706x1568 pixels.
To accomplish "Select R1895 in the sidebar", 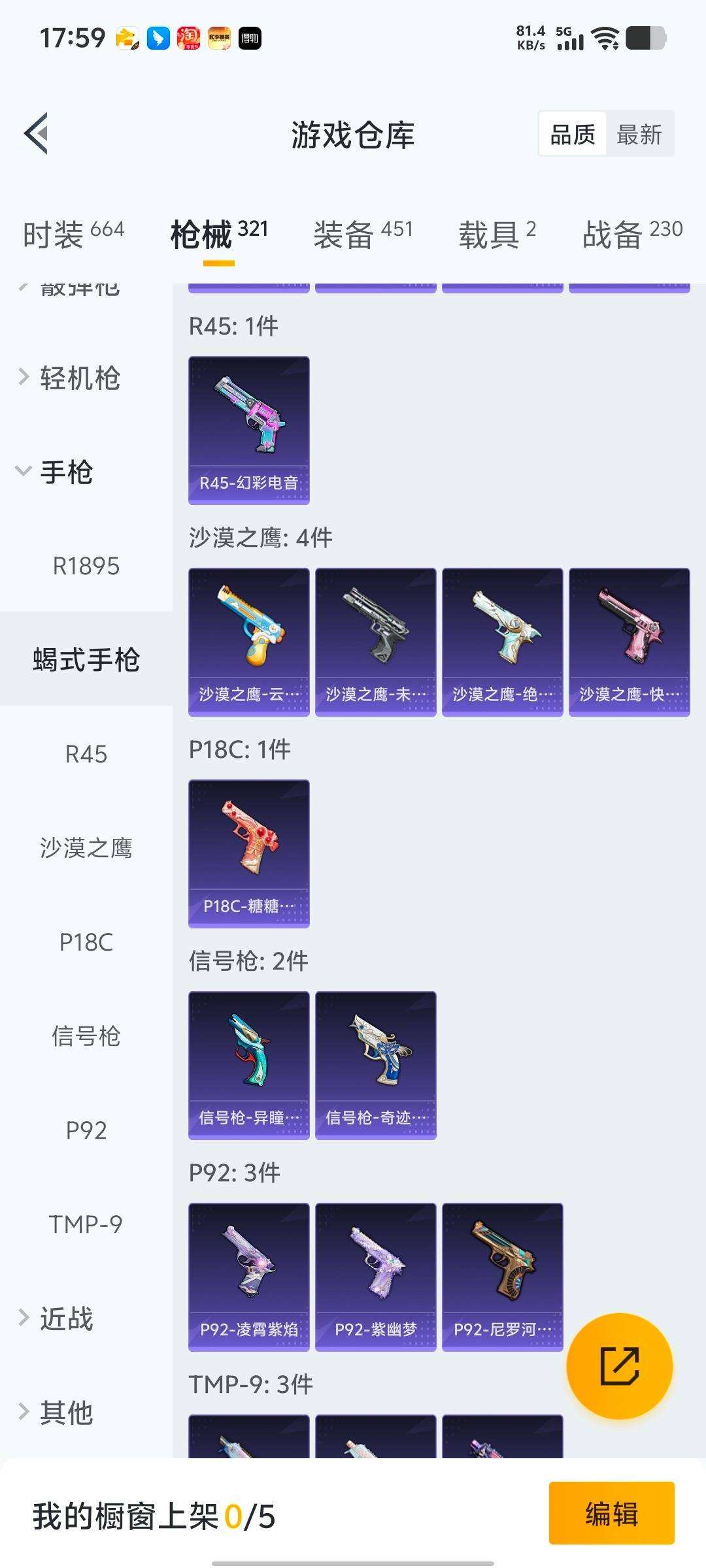I will pyautogui.click(x=86, y=566).
